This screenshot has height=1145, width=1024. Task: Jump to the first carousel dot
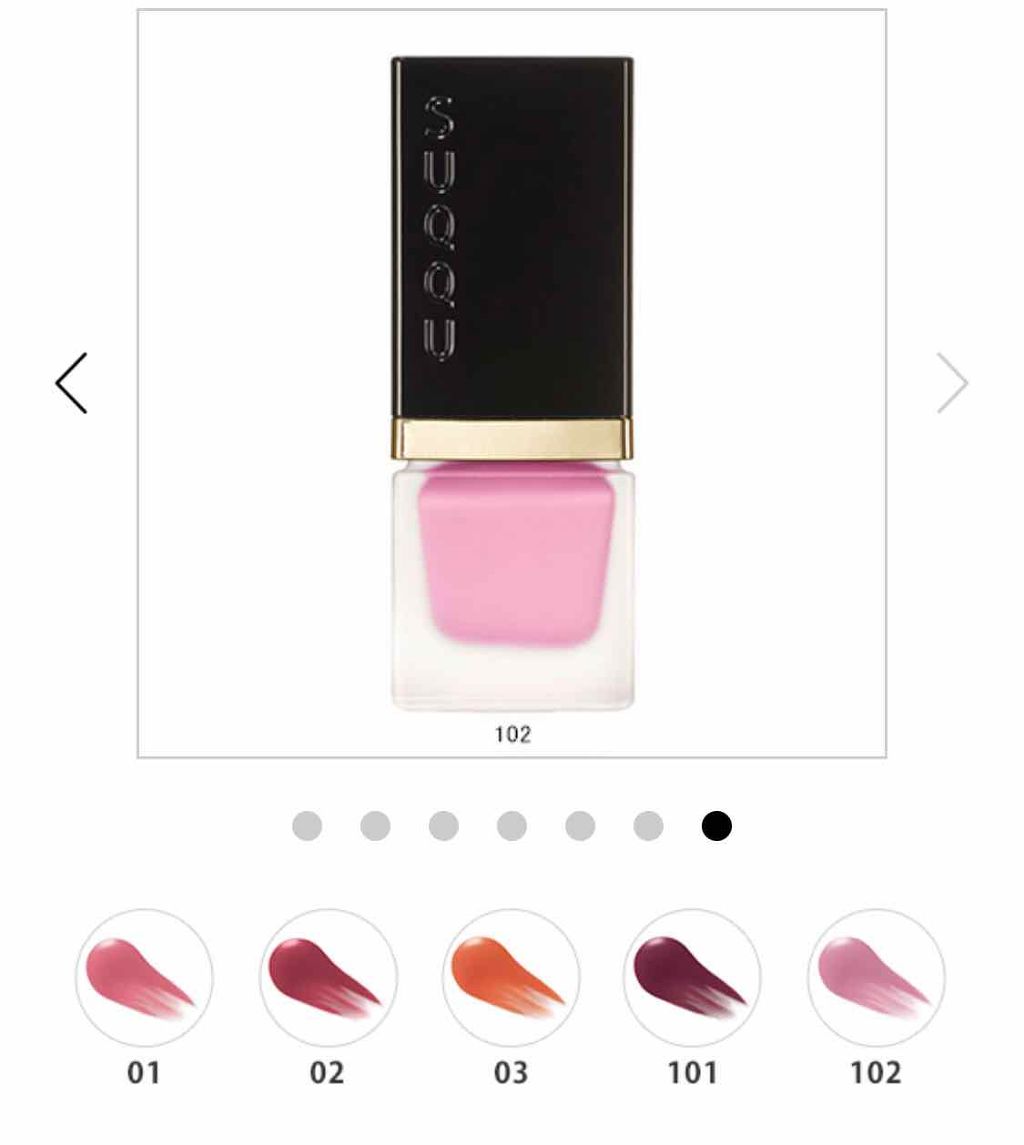[x=307, y=826]
